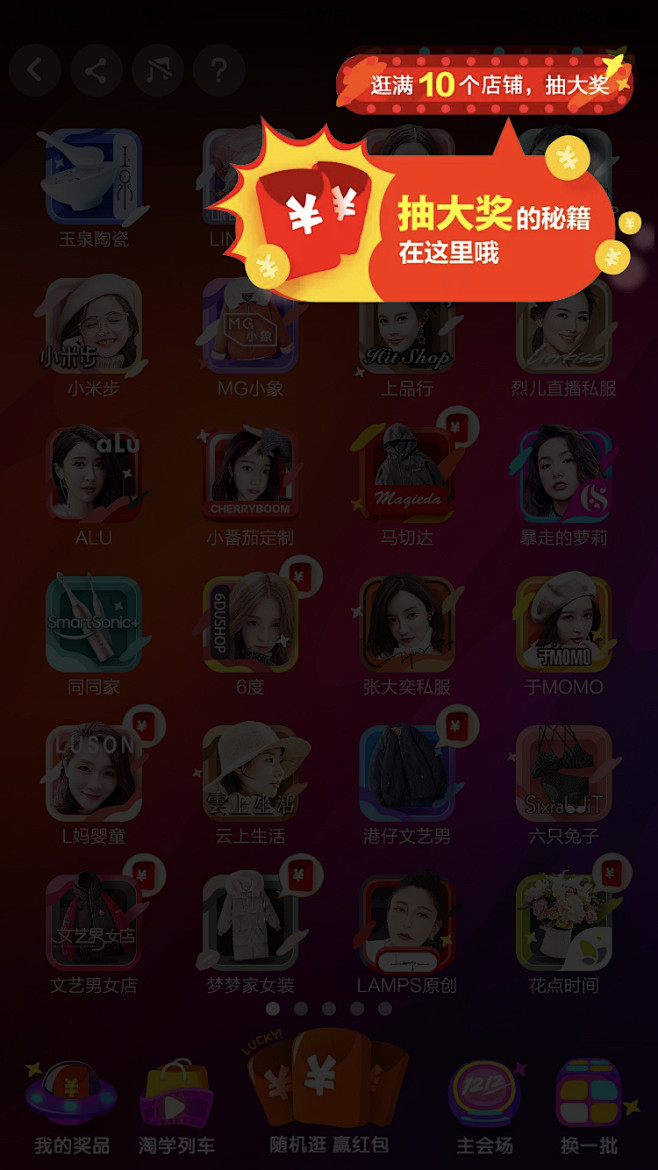Screen dimensions: 658x1170
Task: Mute the background music
Action: (158, 70)
